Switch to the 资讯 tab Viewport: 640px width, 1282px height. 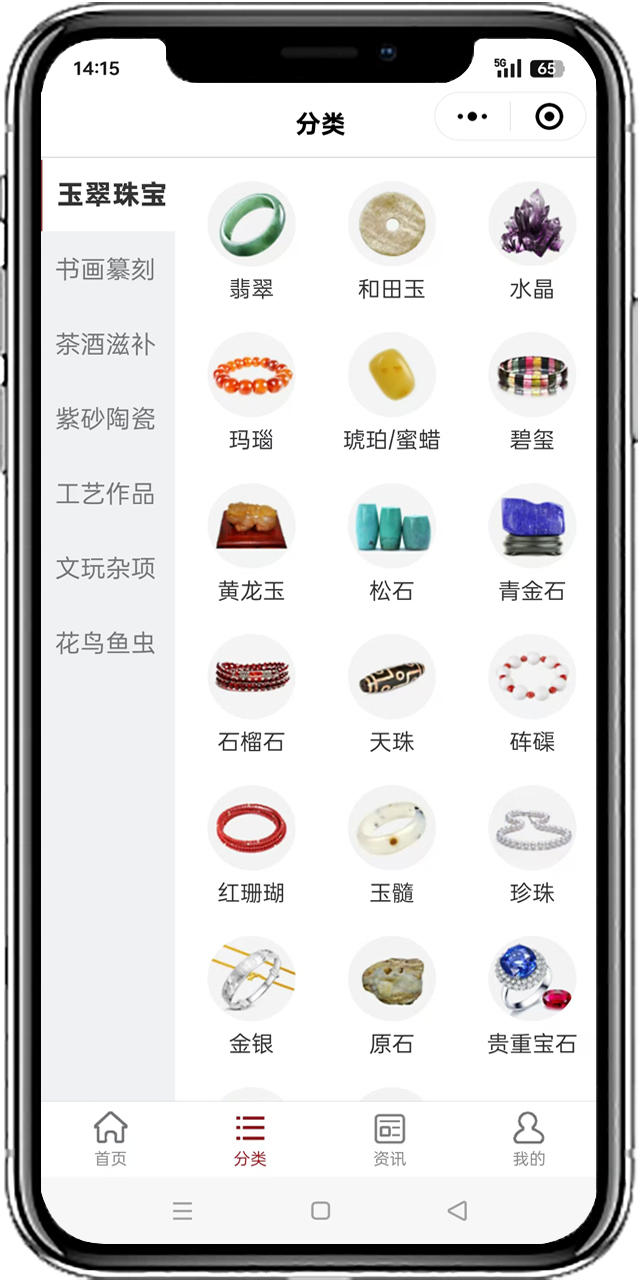pos(389,1139)
